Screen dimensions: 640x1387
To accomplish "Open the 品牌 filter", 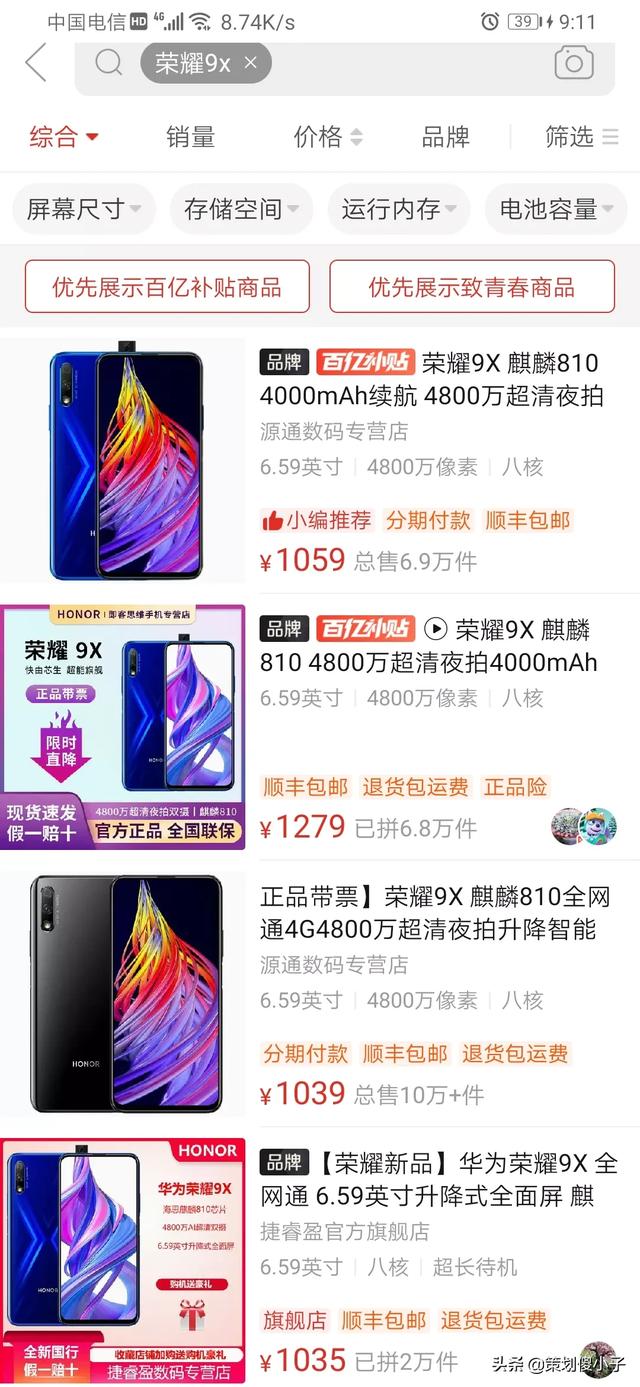I will point(445,137).
